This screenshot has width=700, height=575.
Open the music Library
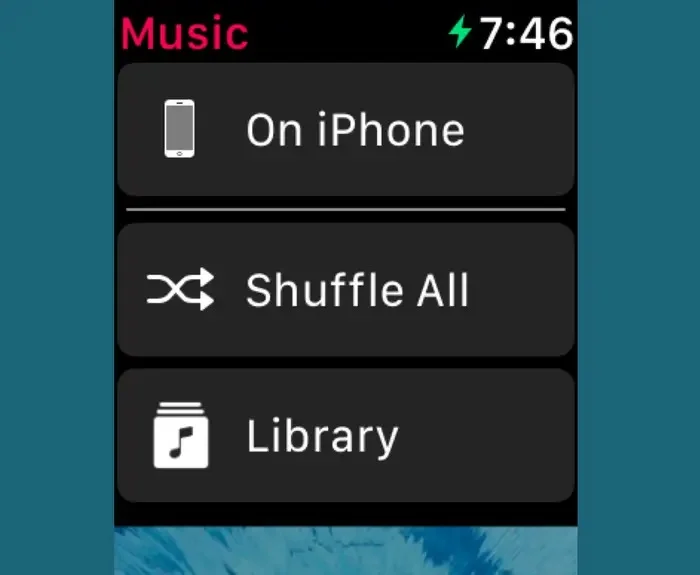click(345, 436)
